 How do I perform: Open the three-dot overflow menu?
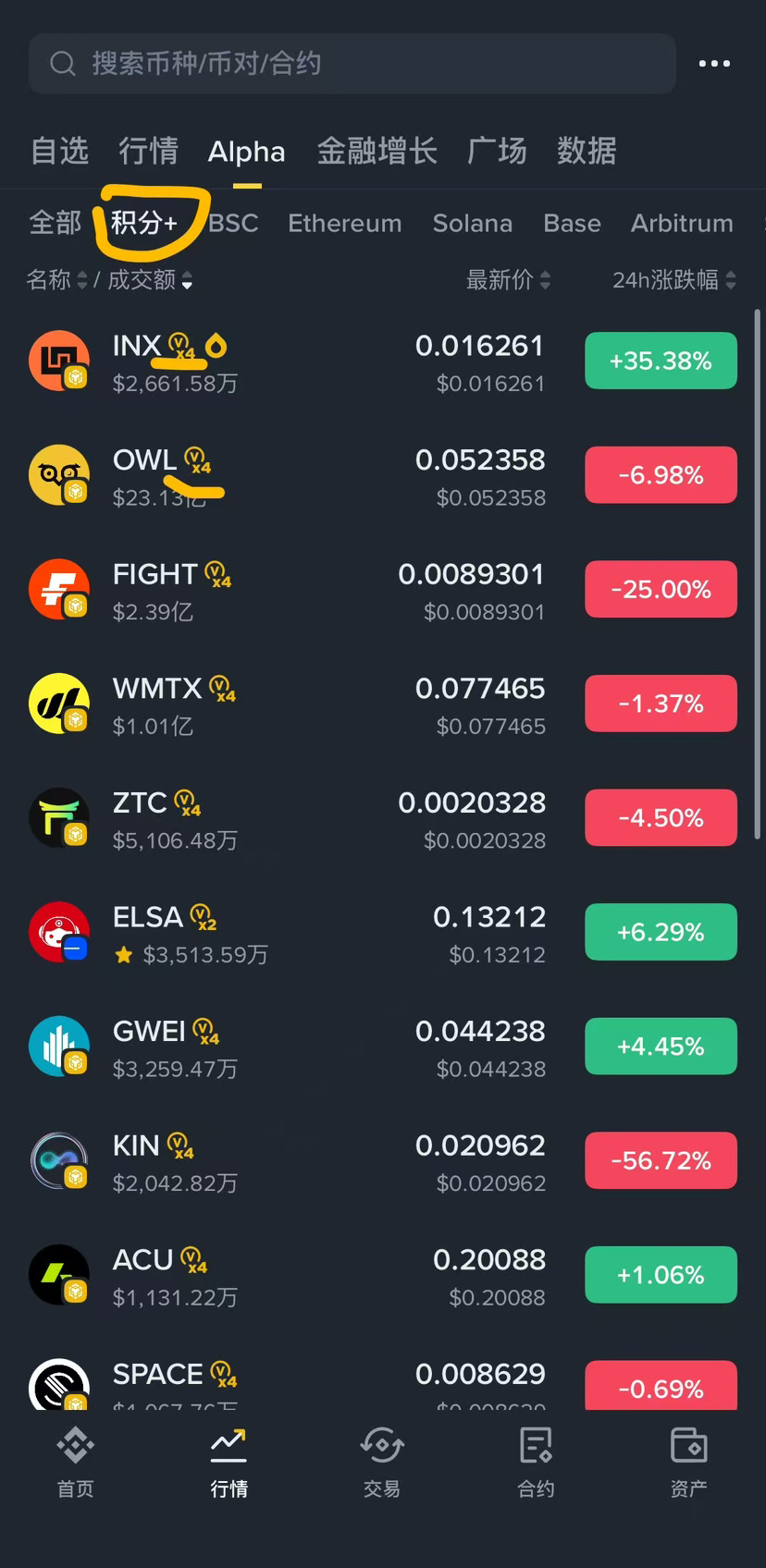[x=714, y=63]
